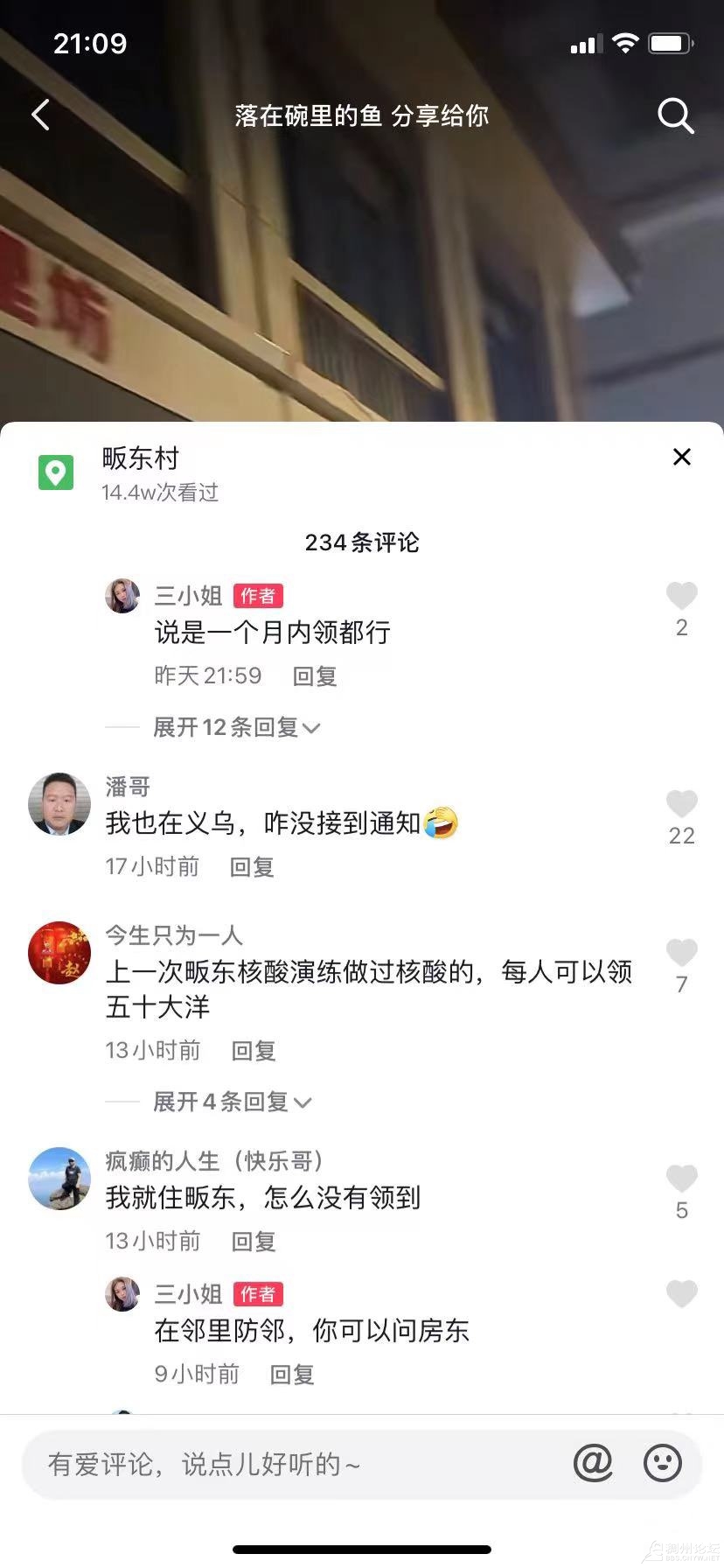Reply to 三小姐's 在邻里防邻 comment
This screenshot has height=1568, width=724.
291,1375
